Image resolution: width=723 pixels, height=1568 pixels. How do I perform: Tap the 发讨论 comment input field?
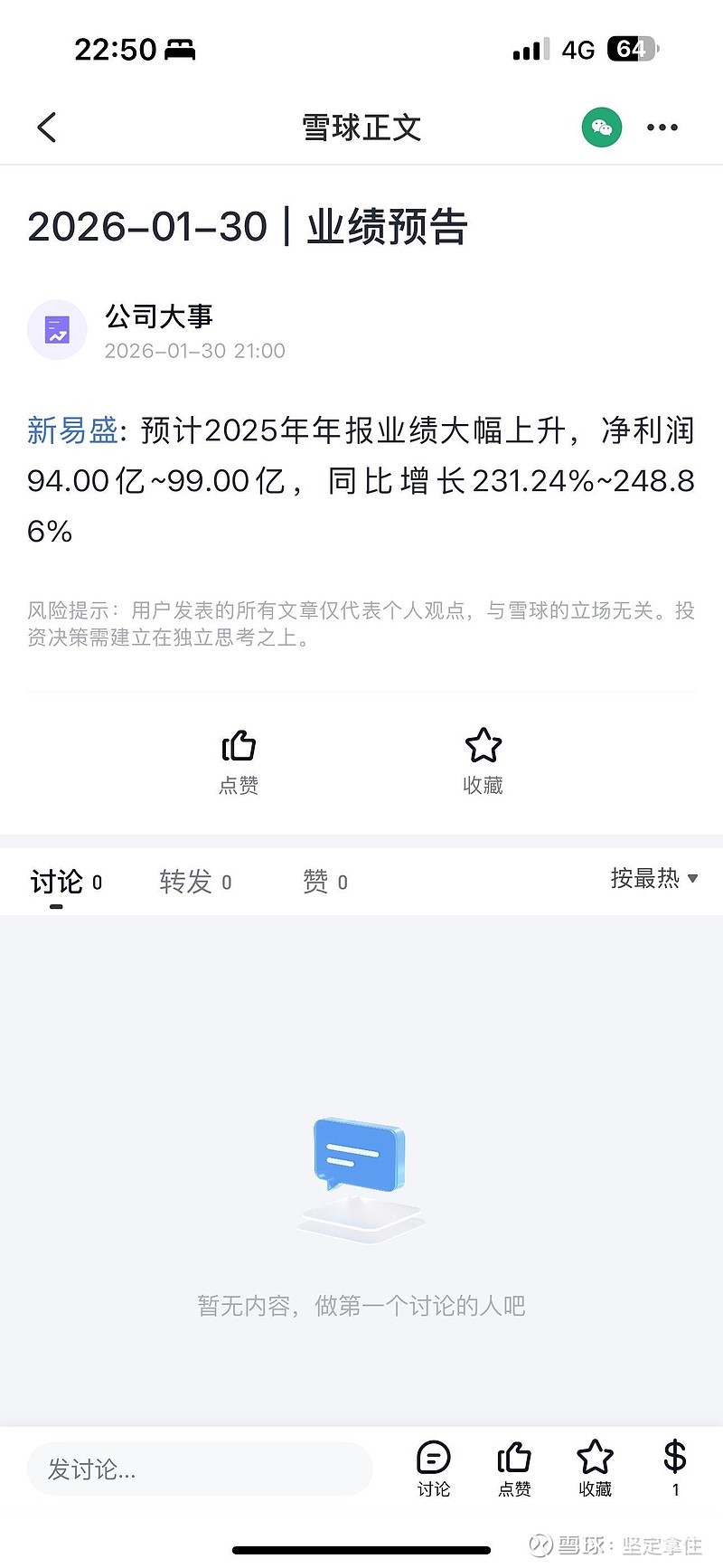(x=199, y=1469)
